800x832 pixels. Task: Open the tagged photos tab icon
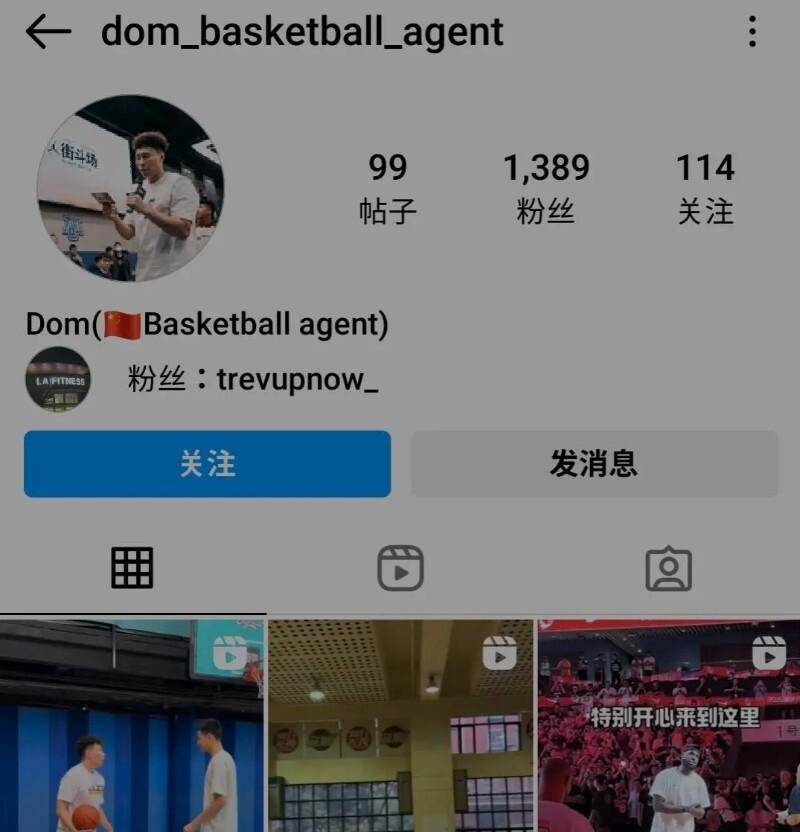[669, 568]
